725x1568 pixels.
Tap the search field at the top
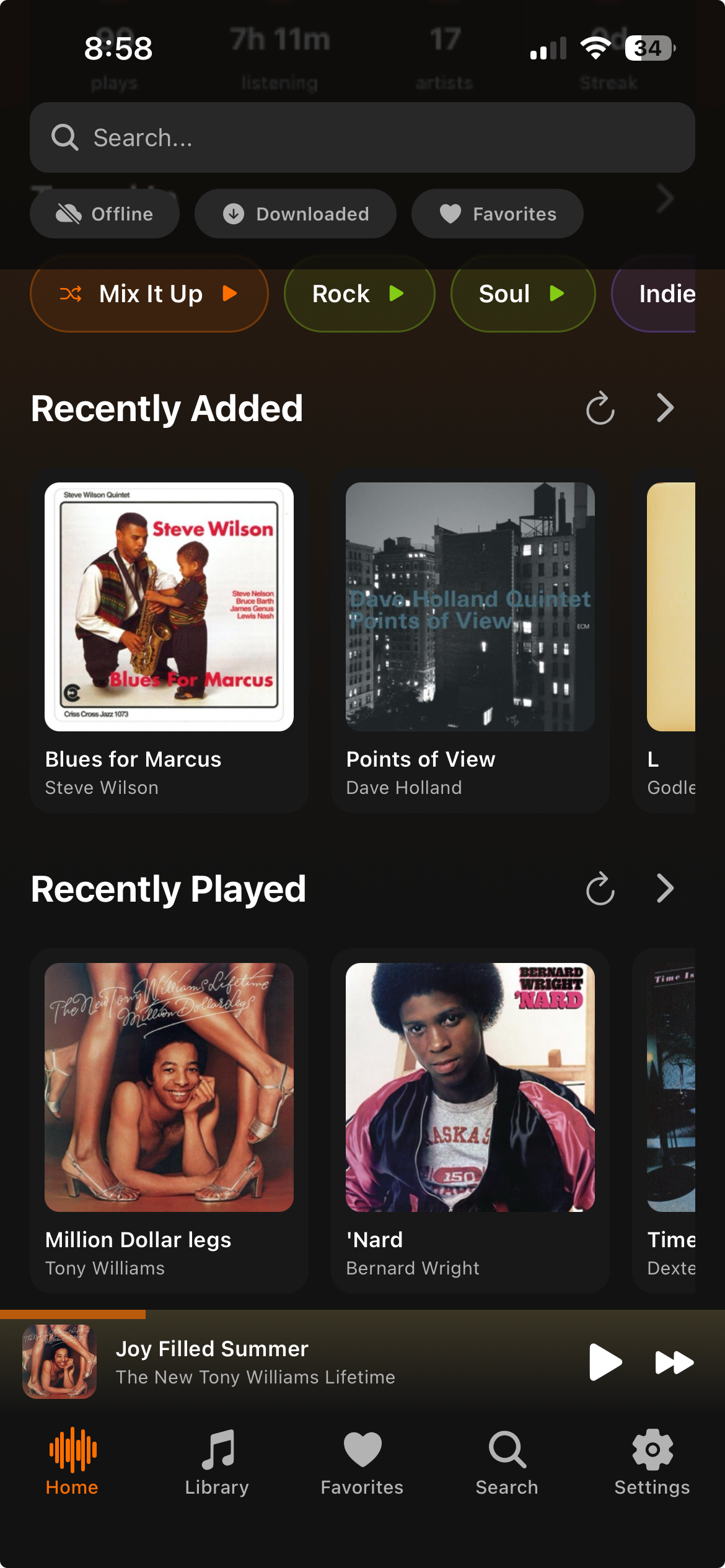pos(362,137)
